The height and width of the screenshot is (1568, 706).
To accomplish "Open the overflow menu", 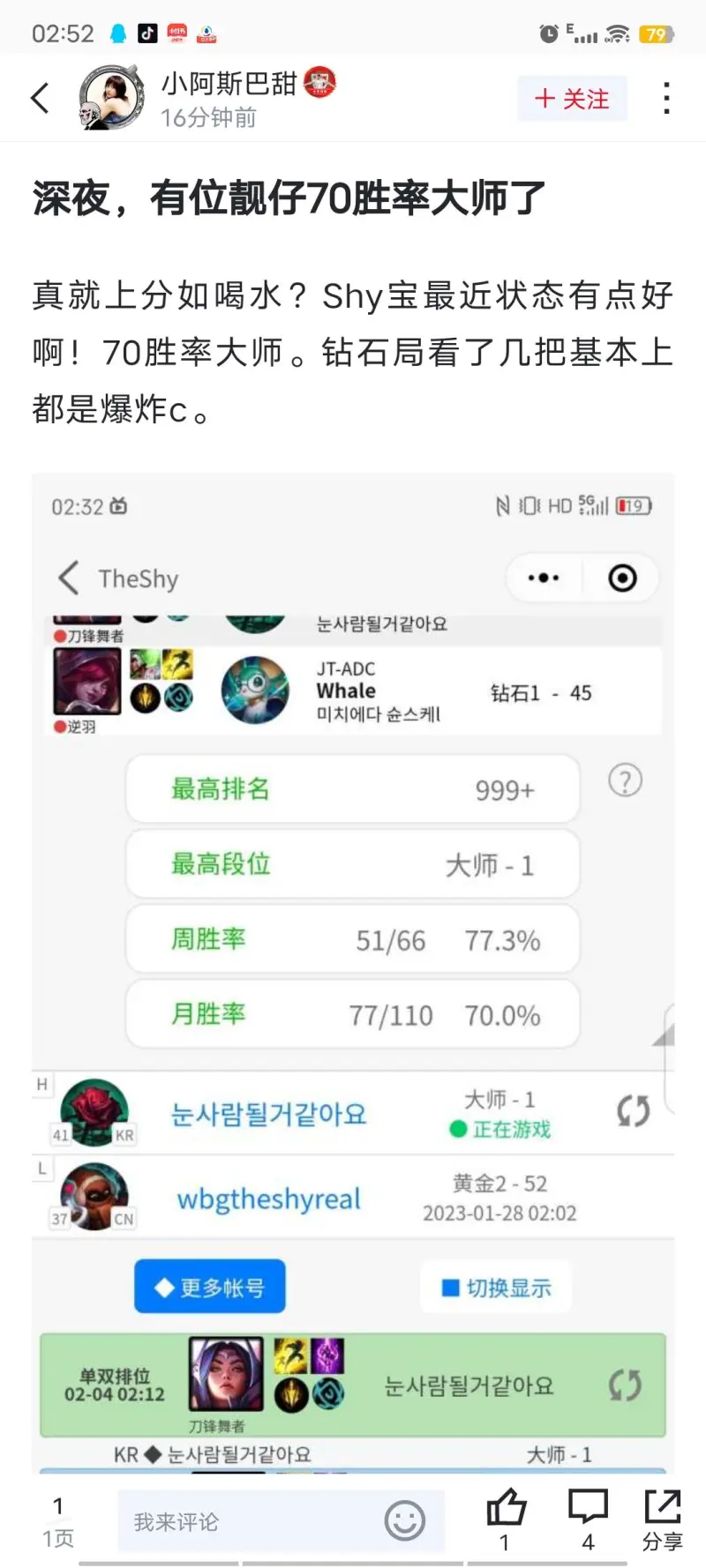I will [x=666, y=98].
